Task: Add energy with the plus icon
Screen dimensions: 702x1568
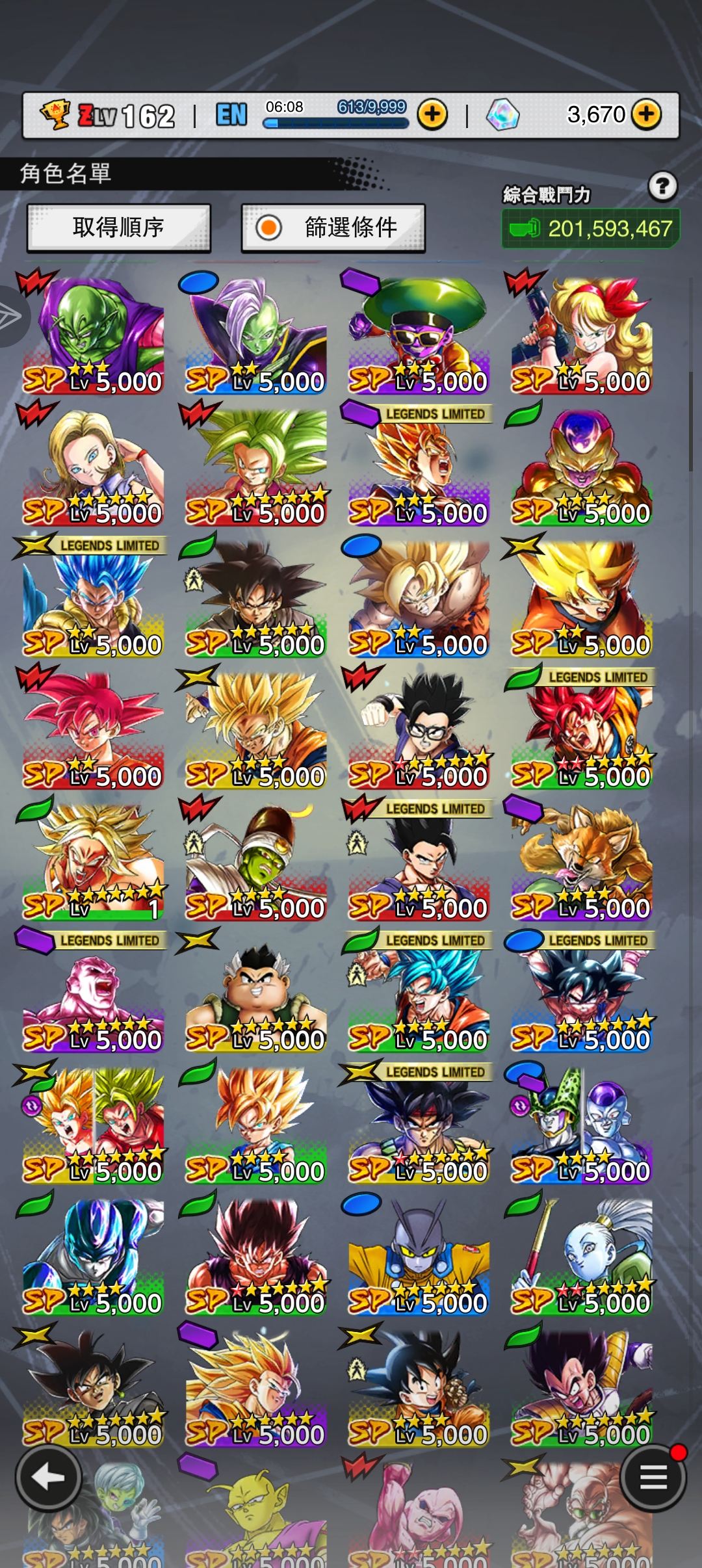Action: (x=432, y=115)
